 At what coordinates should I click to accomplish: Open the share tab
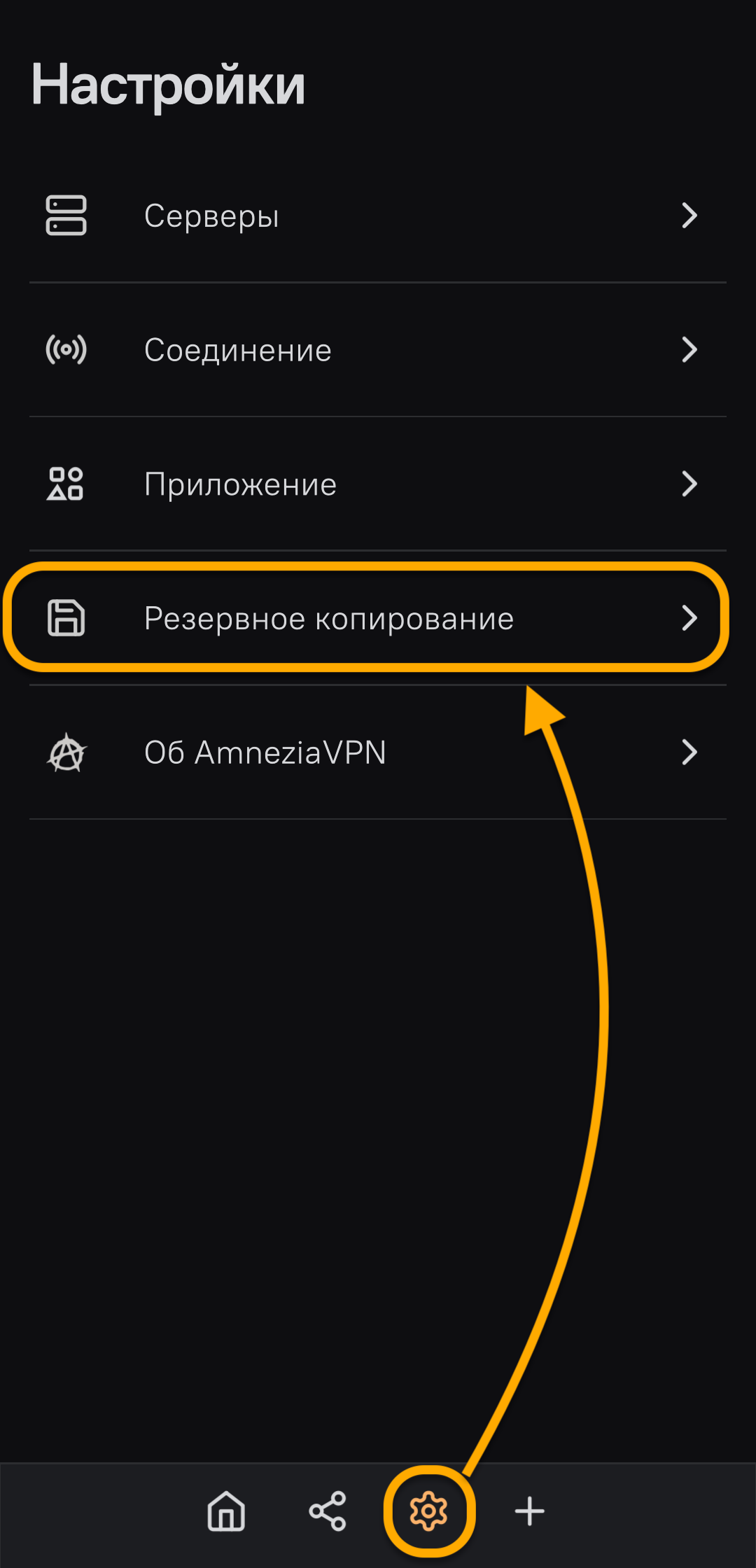[x=328, y=1511]
